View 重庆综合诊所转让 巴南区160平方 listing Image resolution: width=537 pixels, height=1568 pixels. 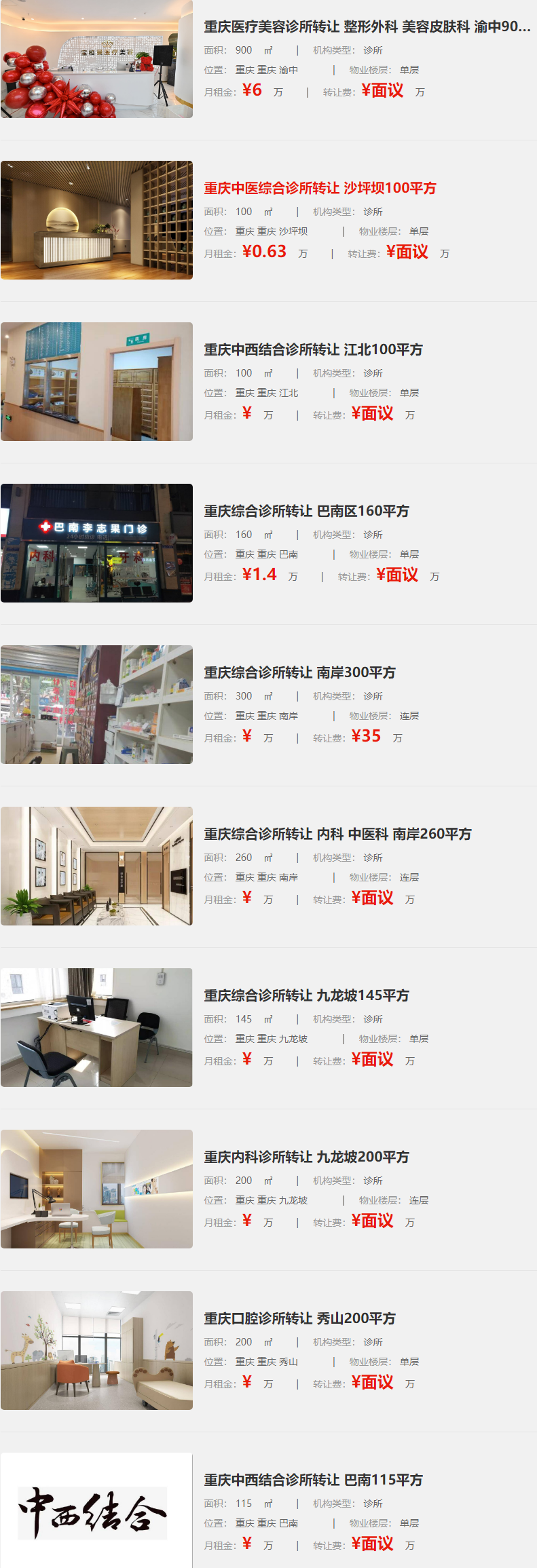coord(306,511)
